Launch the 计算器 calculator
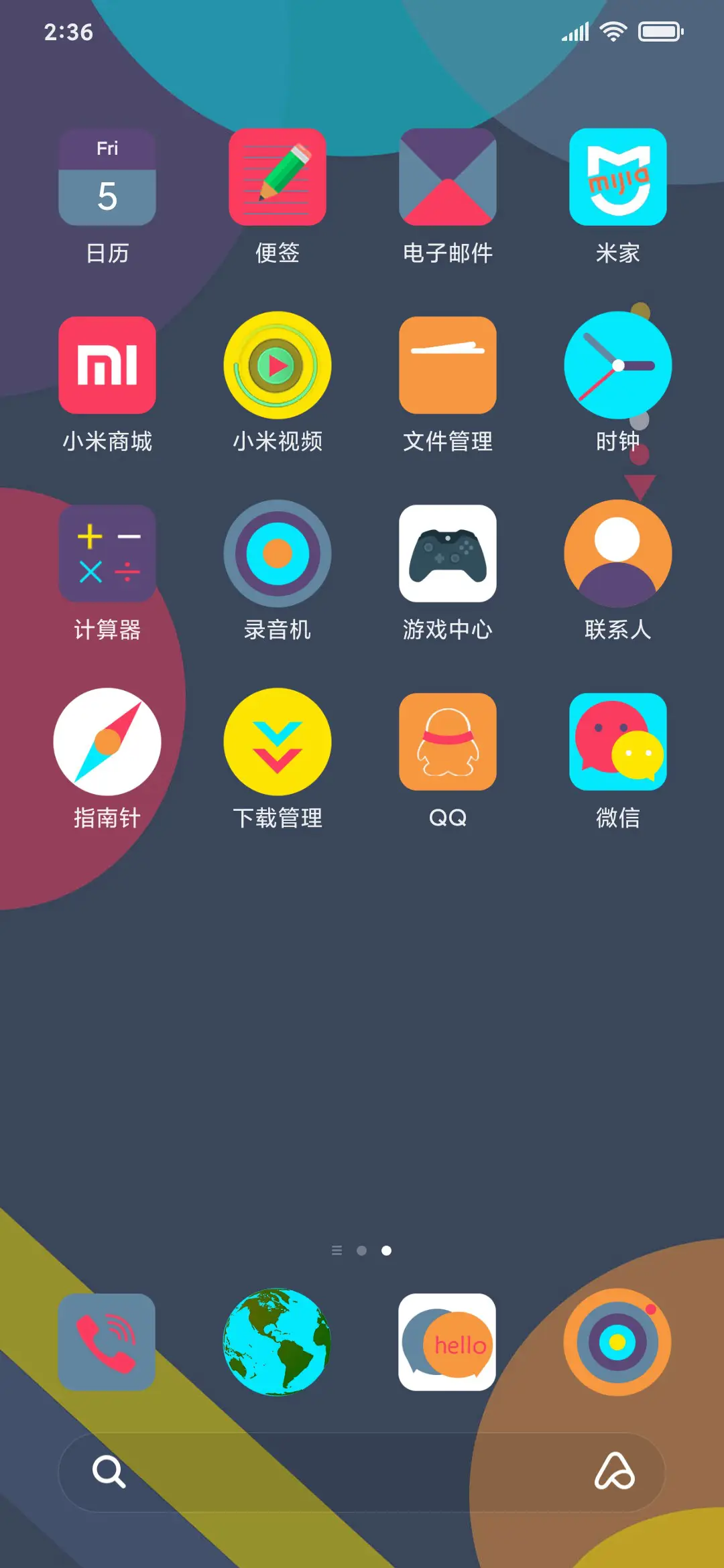 [x=107, y=553]
